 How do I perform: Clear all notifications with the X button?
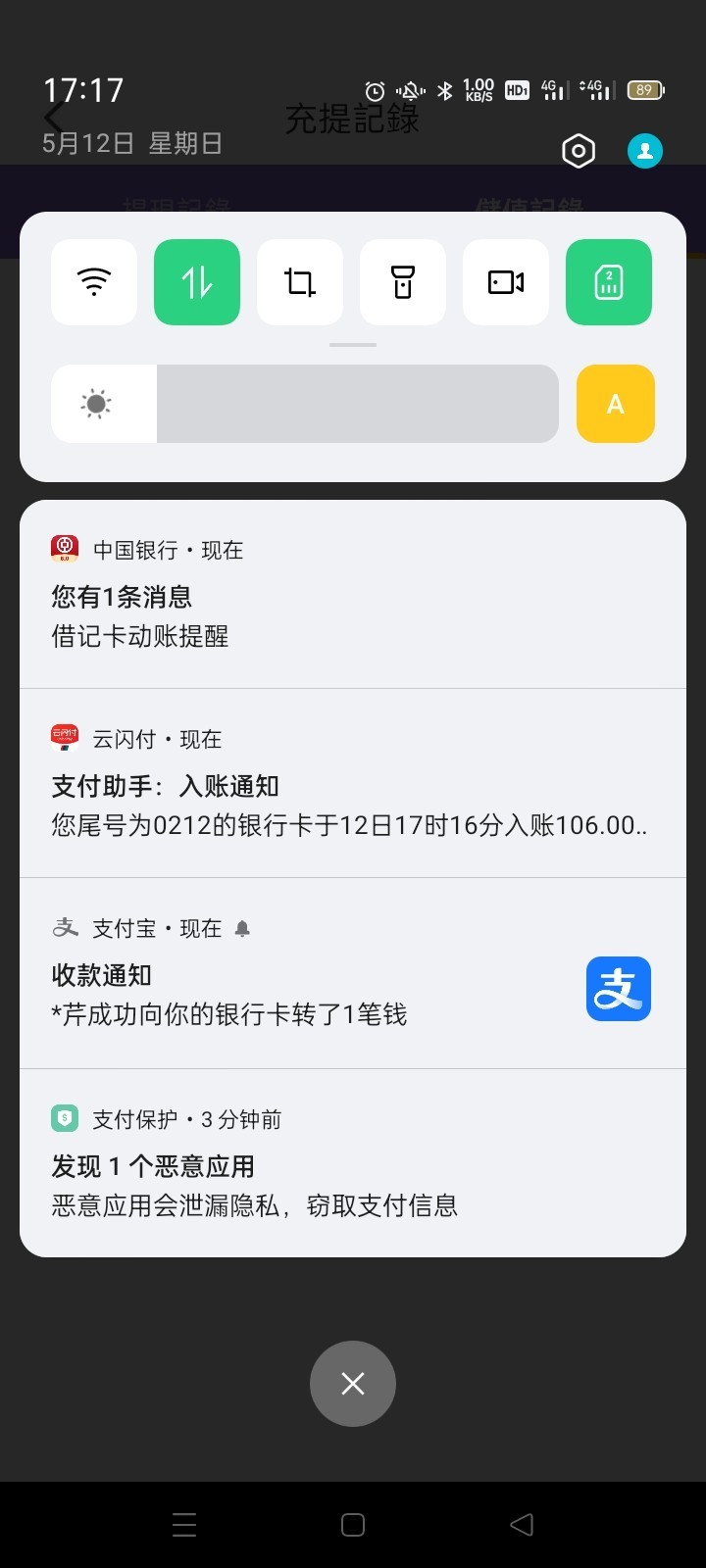353,1384
